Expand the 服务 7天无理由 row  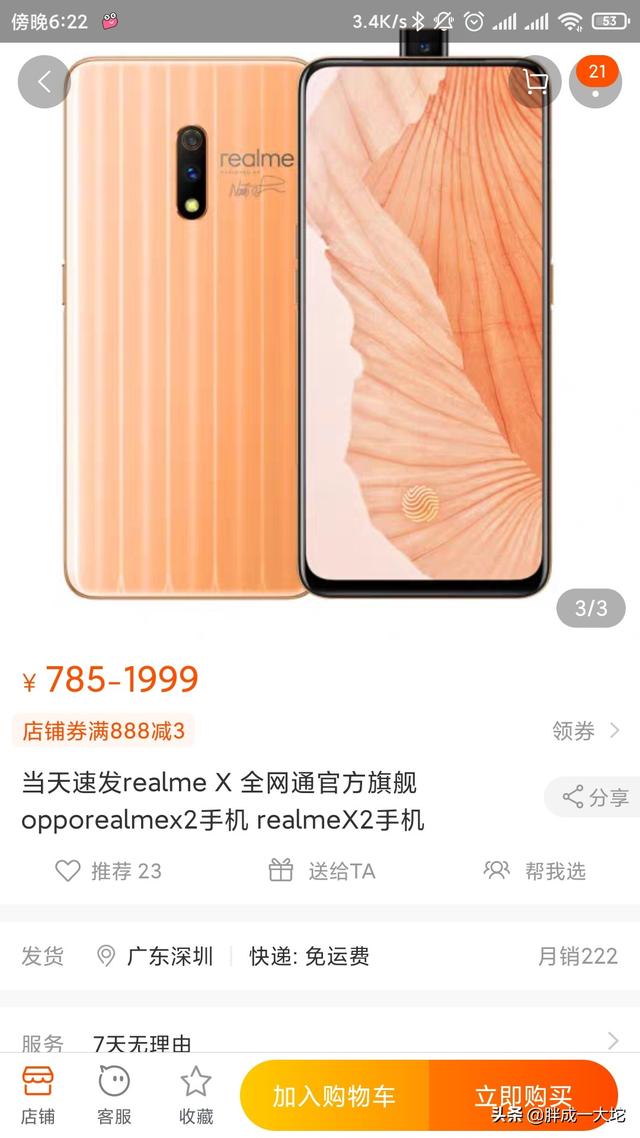pyautogui.click(x=320, y=1042)
